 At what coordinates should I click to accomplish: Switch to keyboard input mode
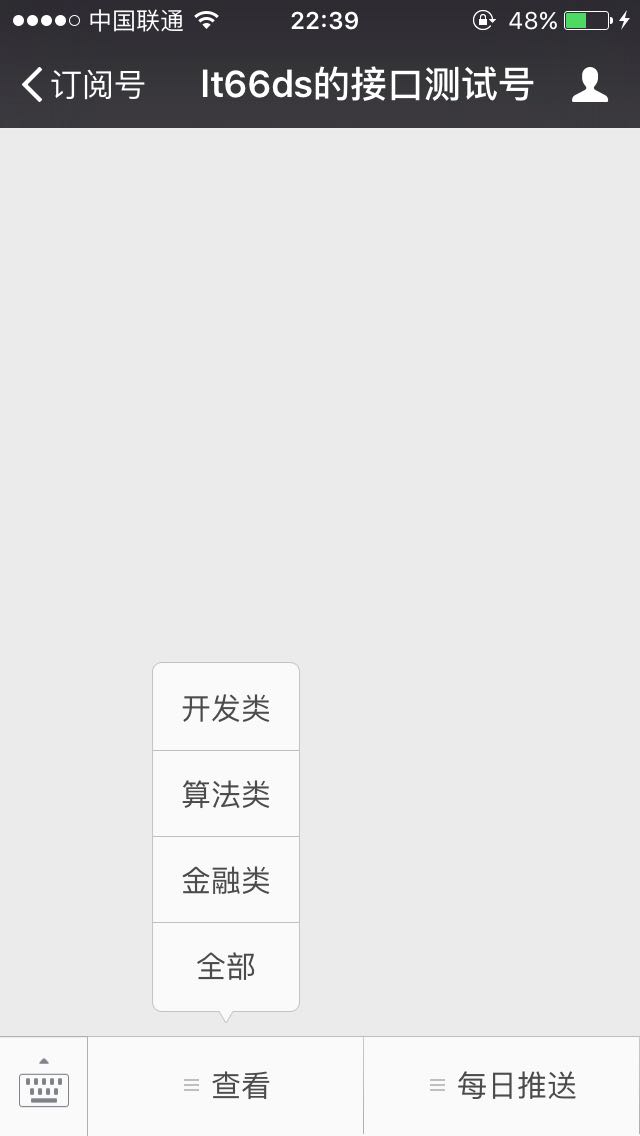coord(43,1086)
